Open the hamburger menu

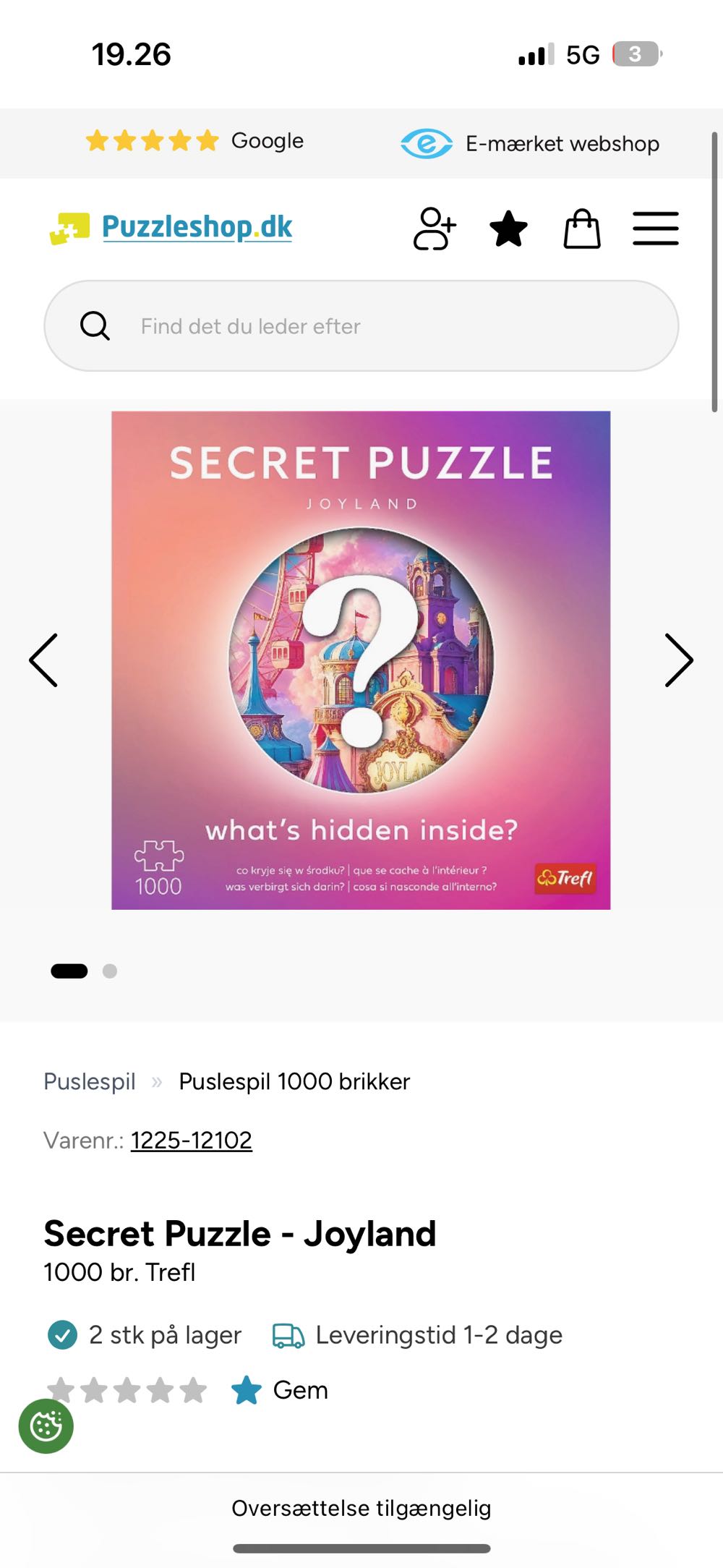pyautogui.click(x=655, y=229)
